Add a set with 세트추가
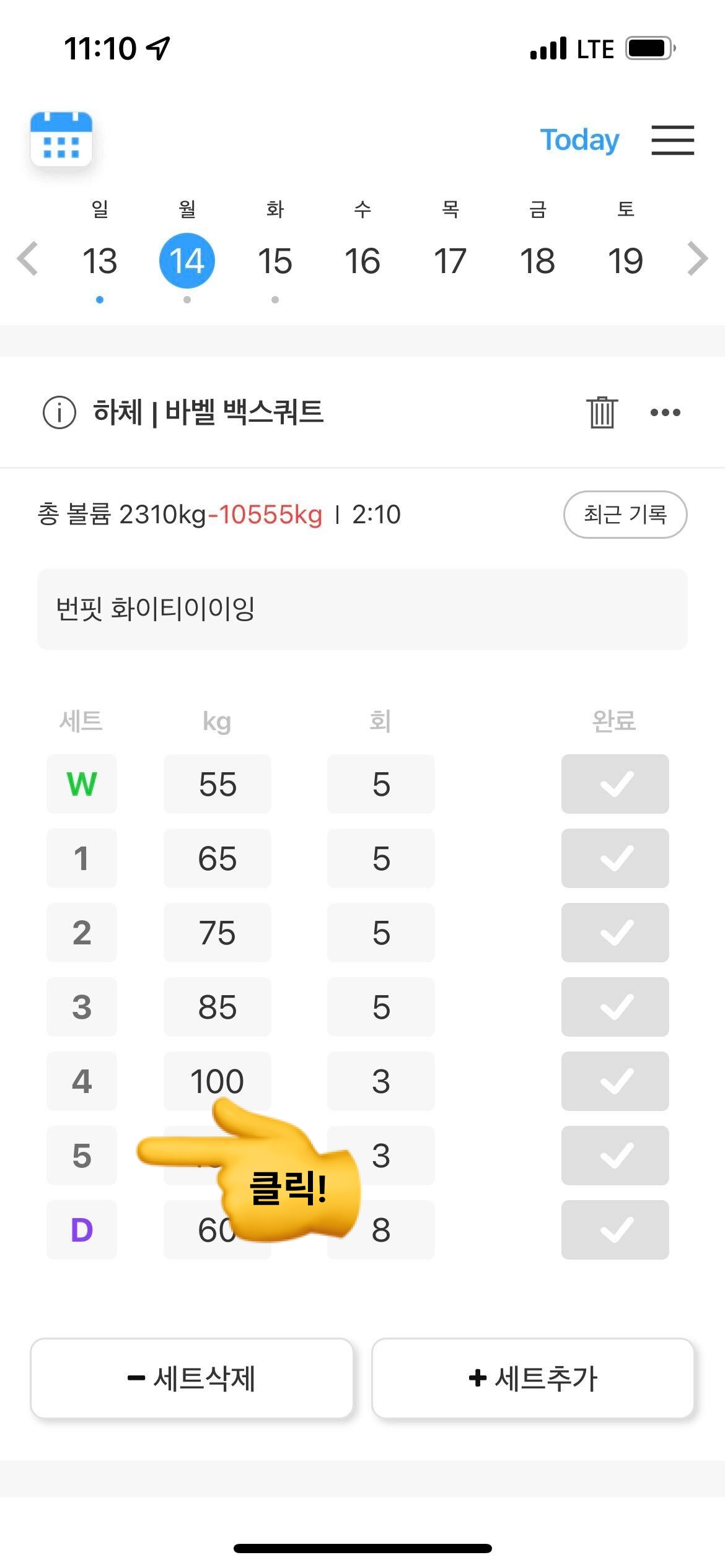The width and height of the screenshot is (725, 1568). (x=533, y=1379)
